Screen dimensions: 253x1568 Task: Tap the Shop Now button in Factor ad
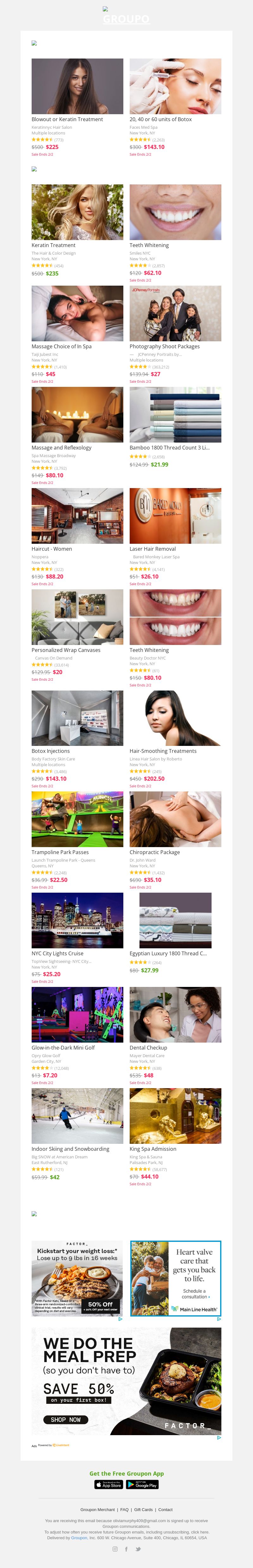[x=66, y=1419]
